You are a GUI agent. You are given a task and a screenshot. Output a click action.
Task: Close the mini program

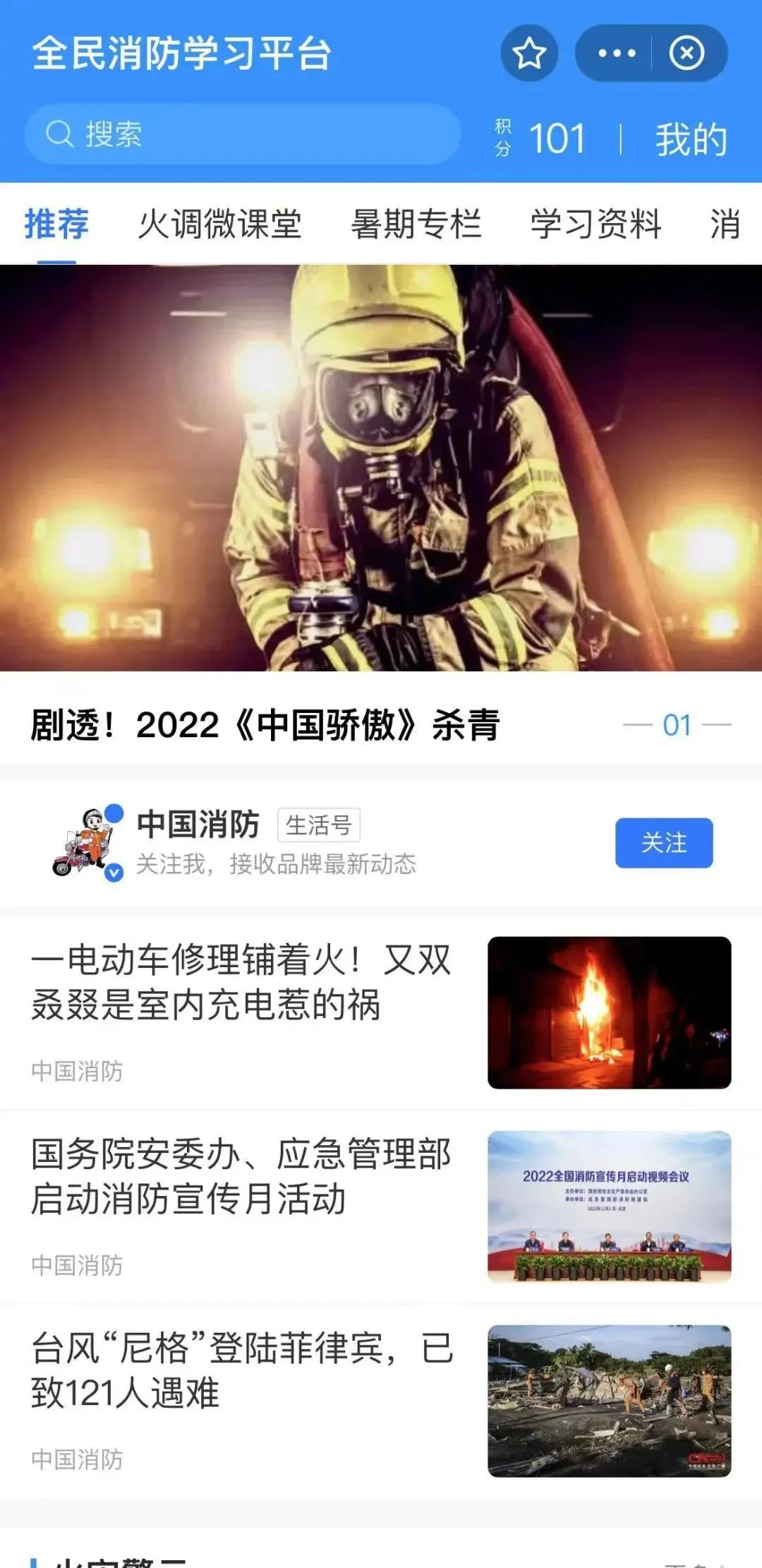click(687, 53)
